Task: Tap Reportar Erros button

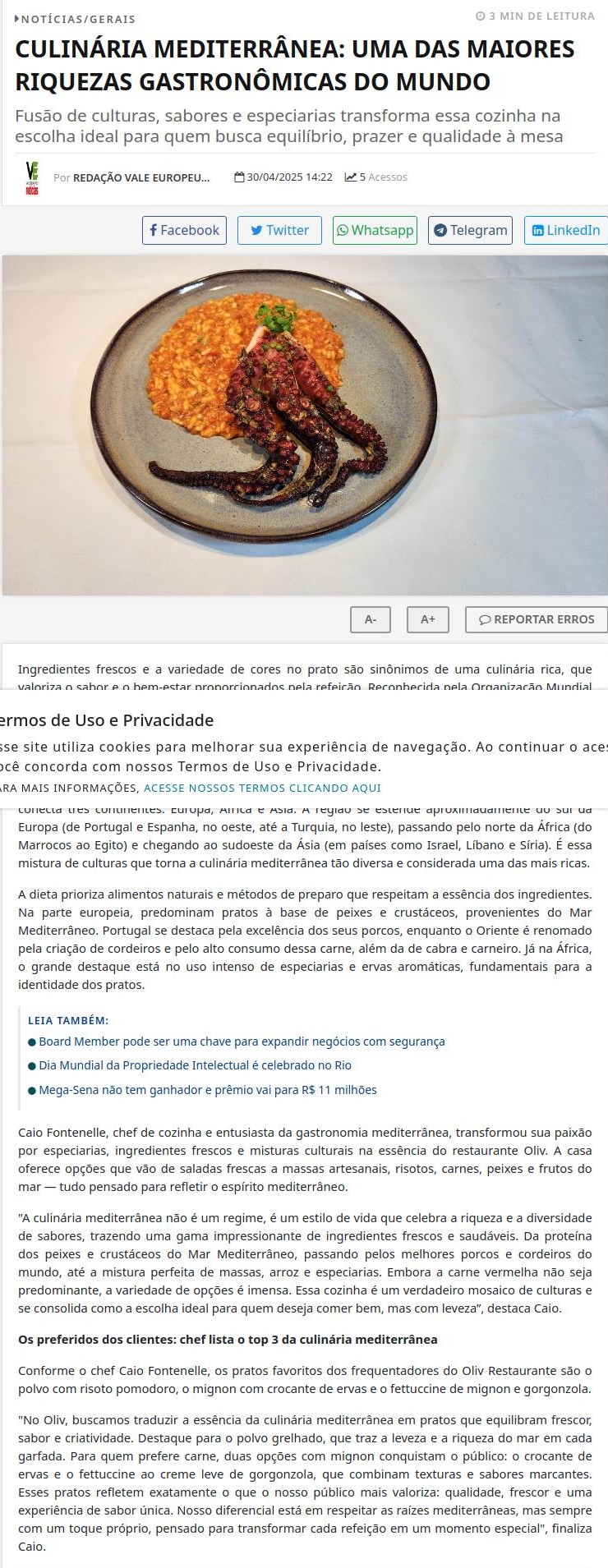Action: [536, 619]
